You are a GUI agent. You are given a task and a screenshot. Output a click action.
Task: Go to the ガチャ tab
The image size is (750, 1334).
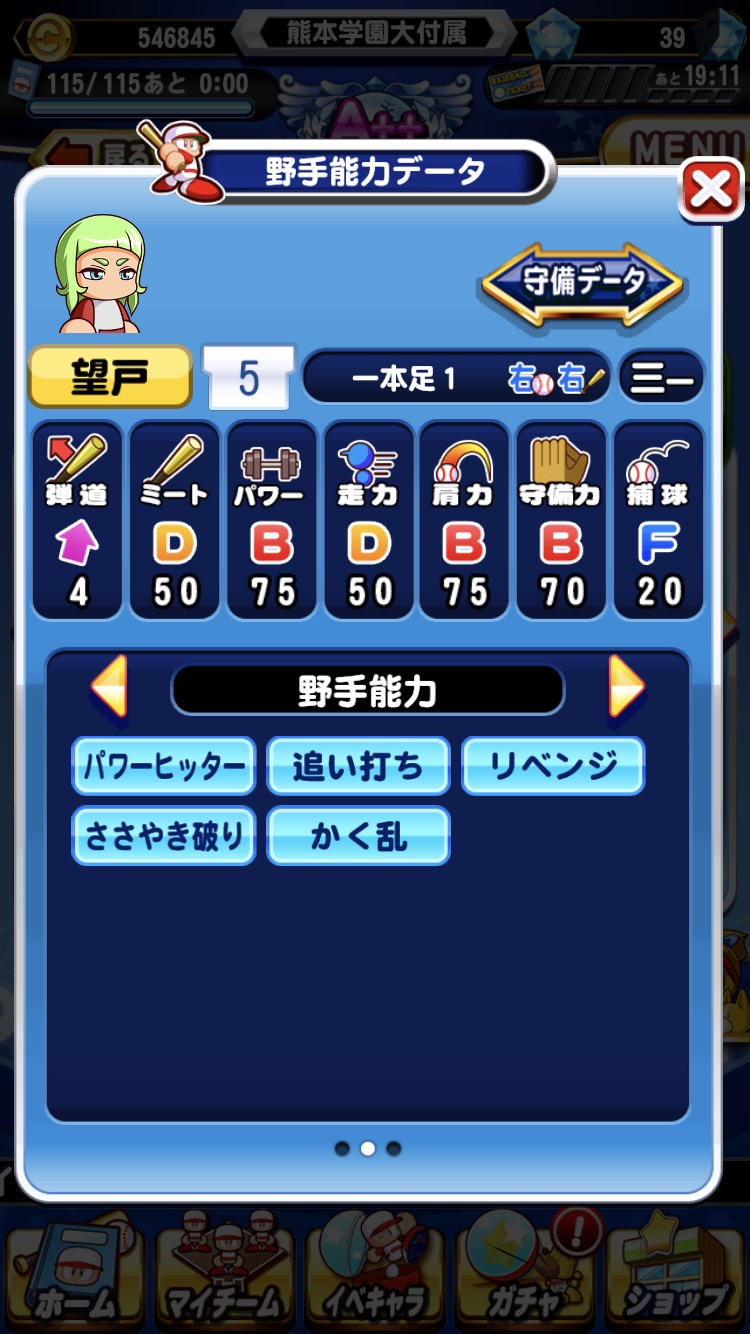coord(525,1272)
